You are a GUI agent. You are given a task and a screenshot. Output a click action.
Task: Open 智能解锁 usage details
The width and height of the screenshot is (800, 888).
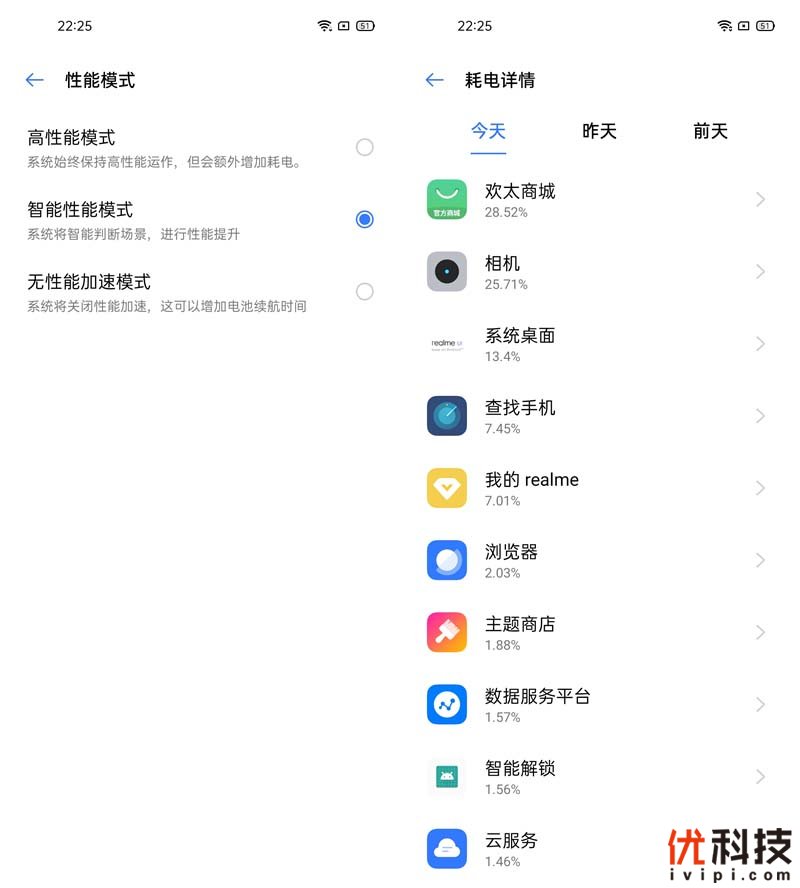tap(596, 775)
